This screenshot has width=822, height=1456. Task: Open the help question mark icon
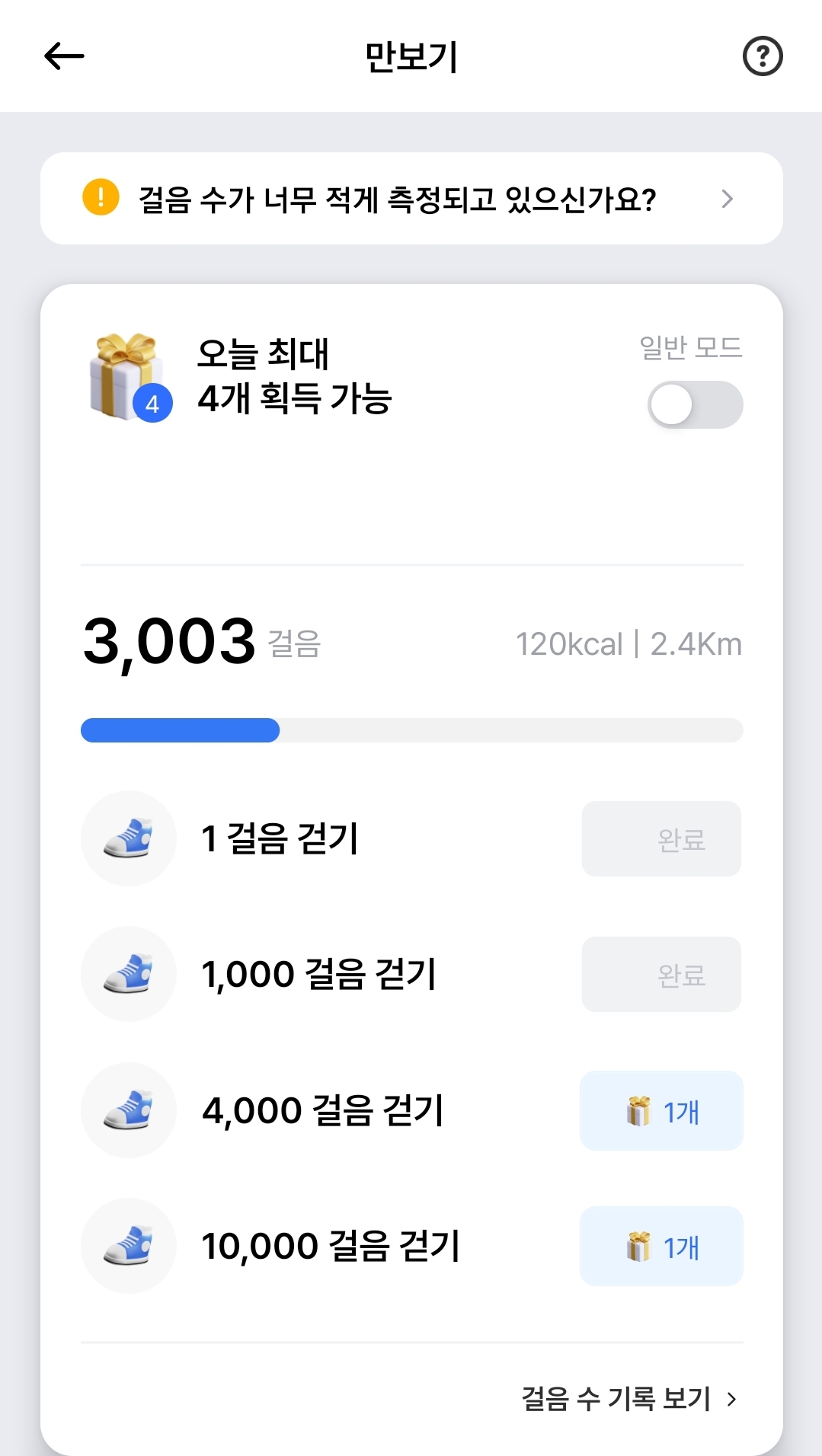pyautogui.click(x=762, y=56)
